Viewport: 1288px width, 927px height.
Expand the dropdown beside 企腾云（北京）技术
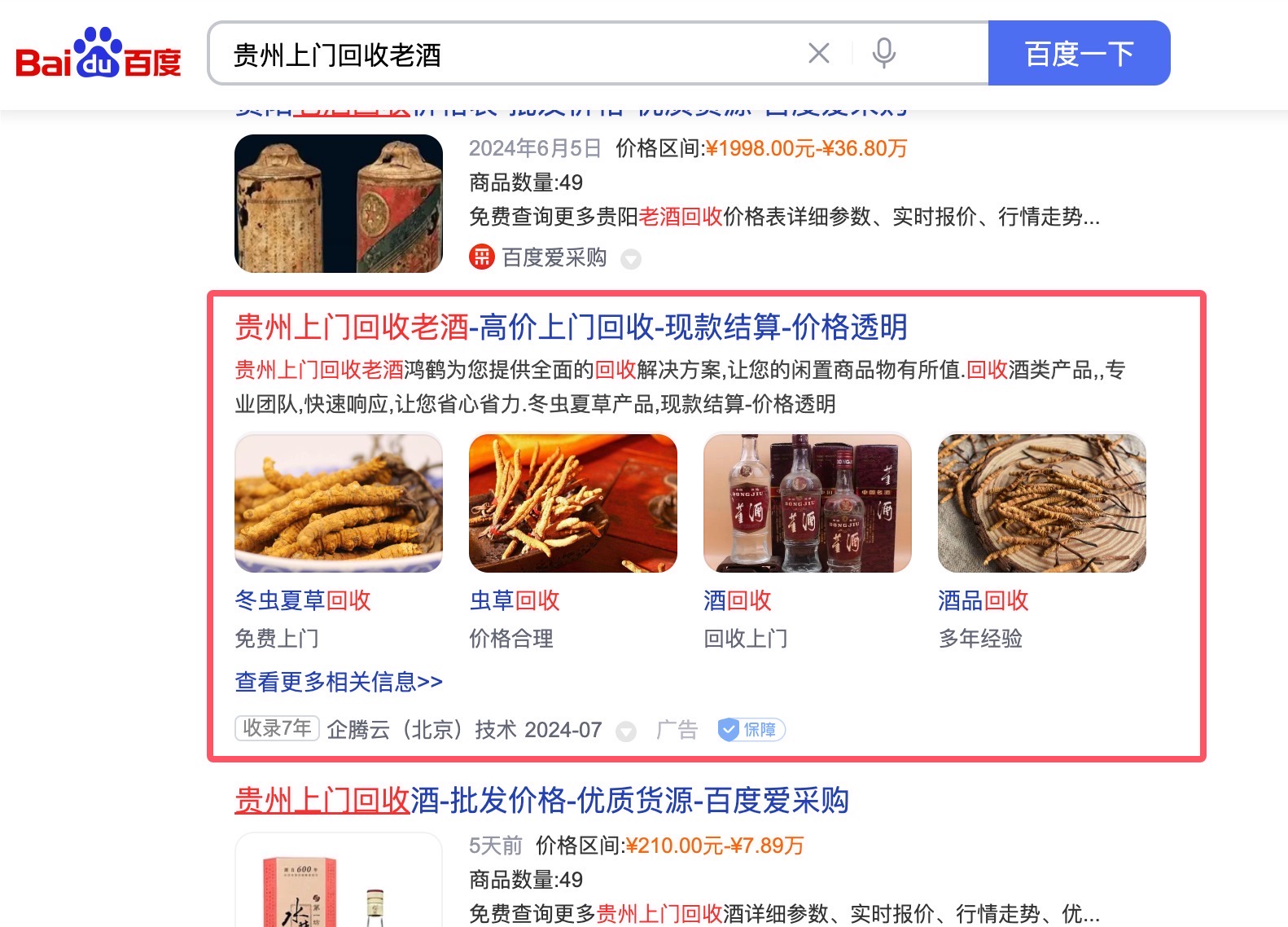tap(626, 731)
